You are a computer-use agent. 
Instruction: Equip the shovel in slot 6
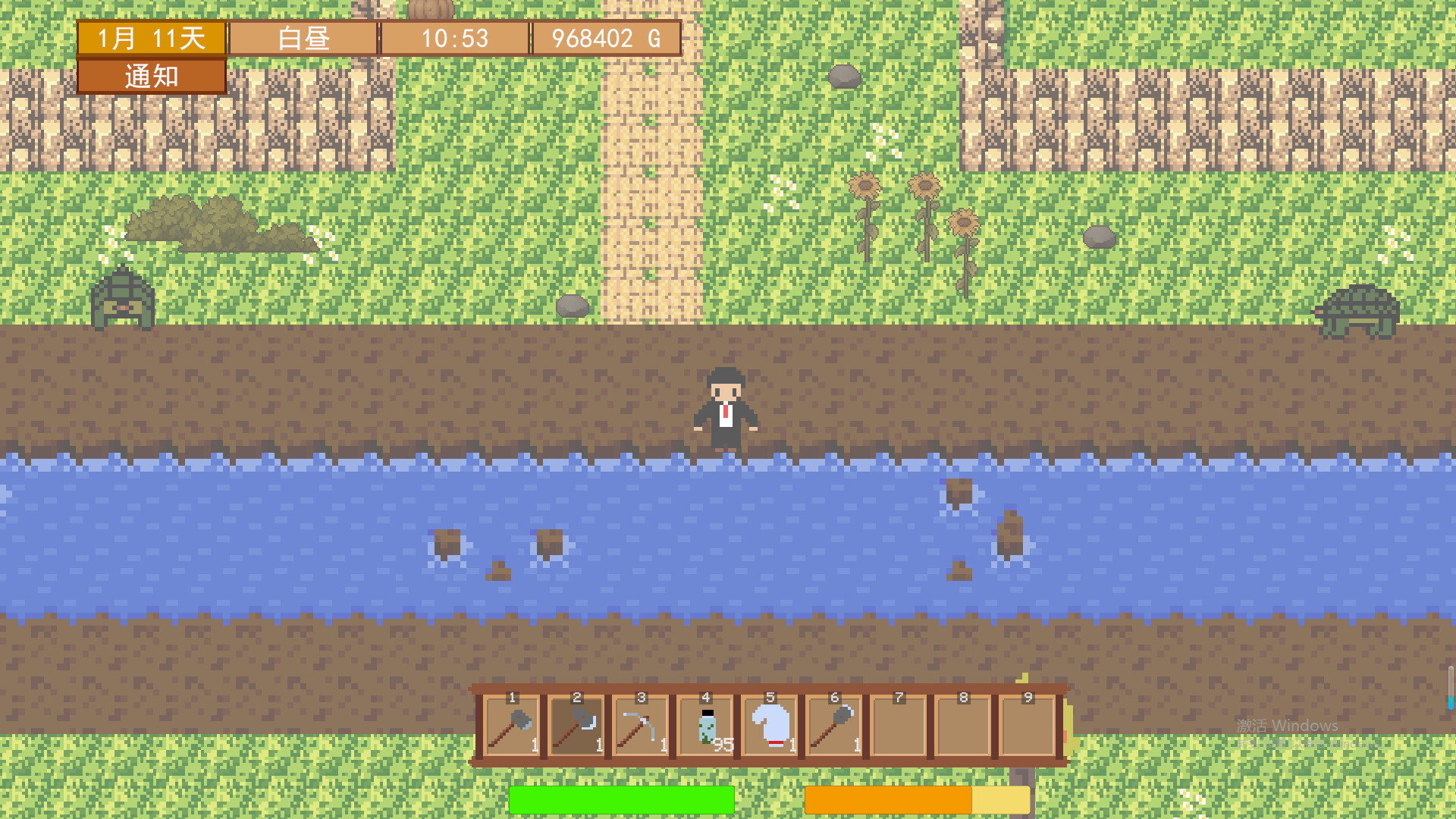[x=834, y=726]
